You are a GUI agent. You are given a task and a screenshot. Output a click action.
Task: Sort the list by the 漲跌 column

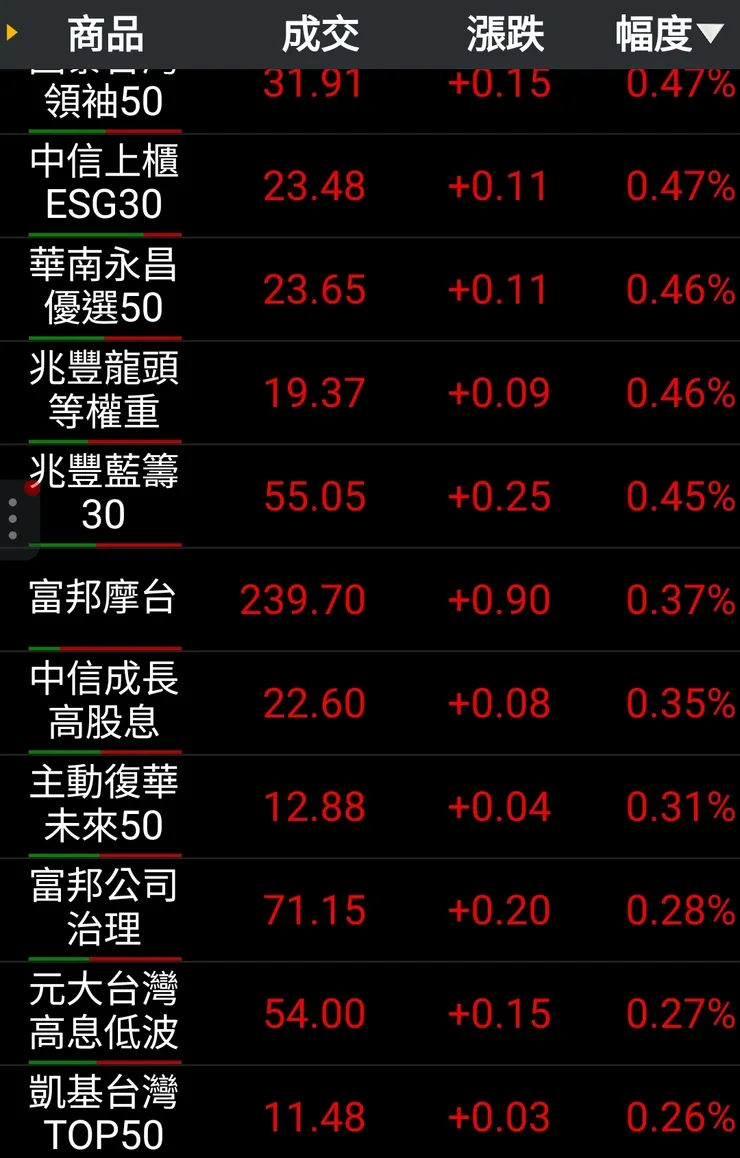coord(504,32)
